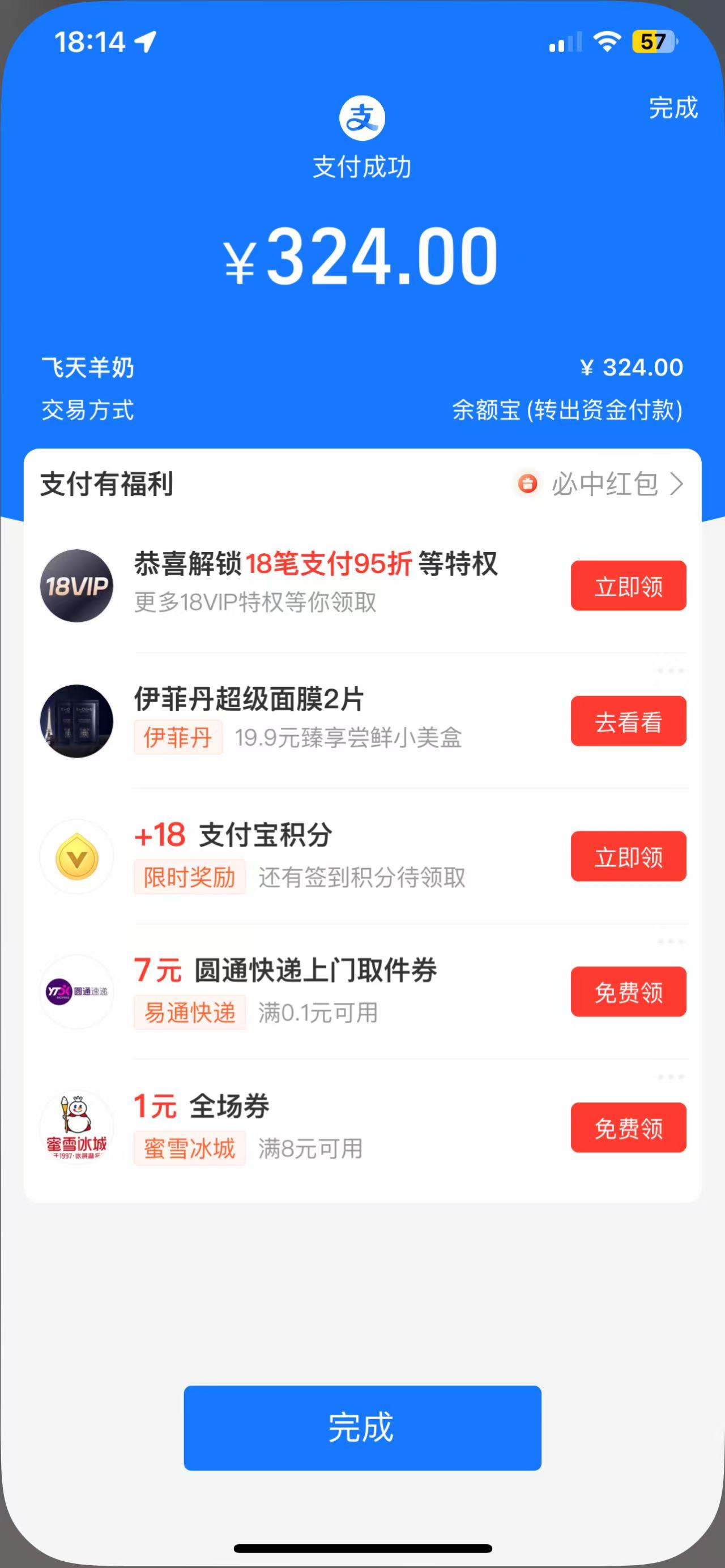Tap the large blue 完成 button
Image resolution: width=725 pixels, height=1568 pixels.
[362, 1428]
